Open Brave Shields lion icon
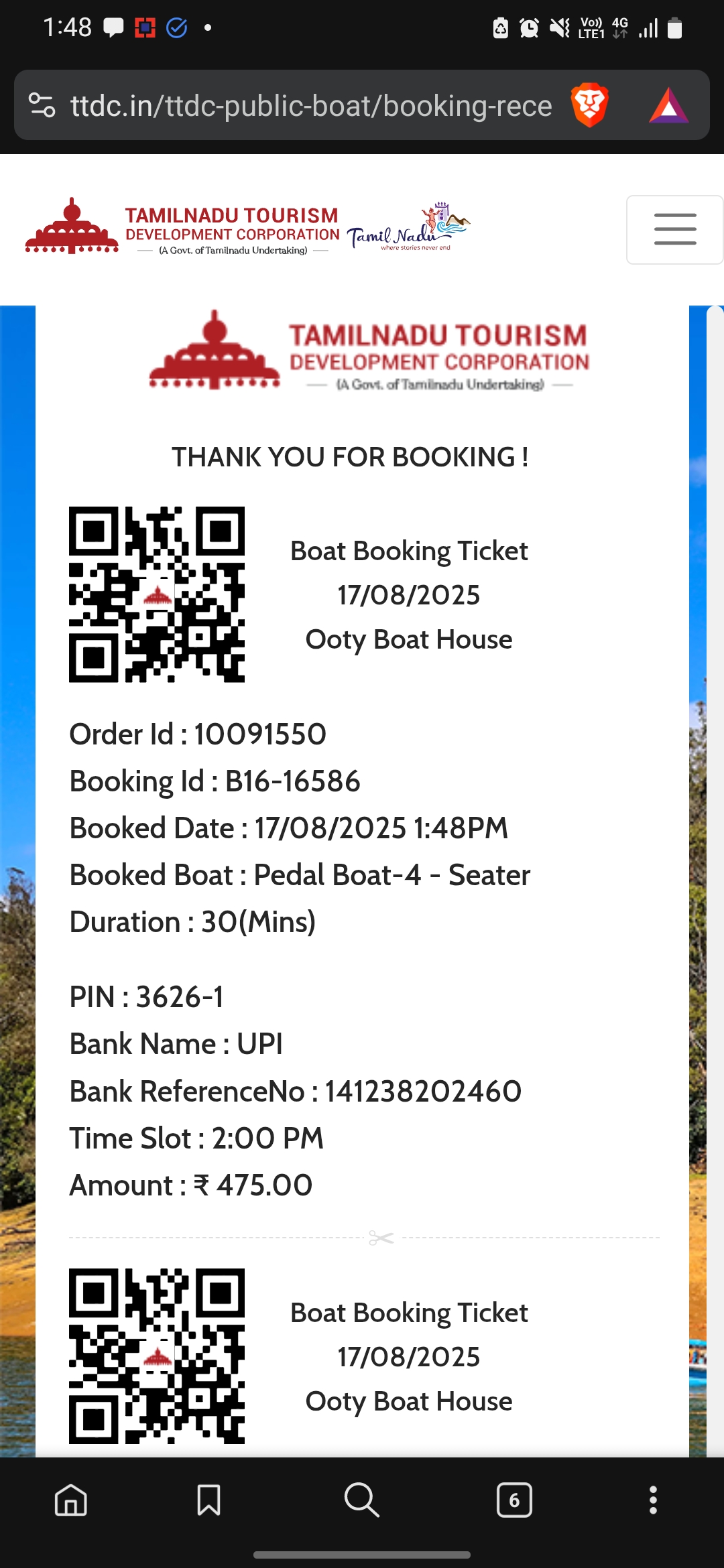The width and height of the screenshot is (724, 1568). point(589,105)
